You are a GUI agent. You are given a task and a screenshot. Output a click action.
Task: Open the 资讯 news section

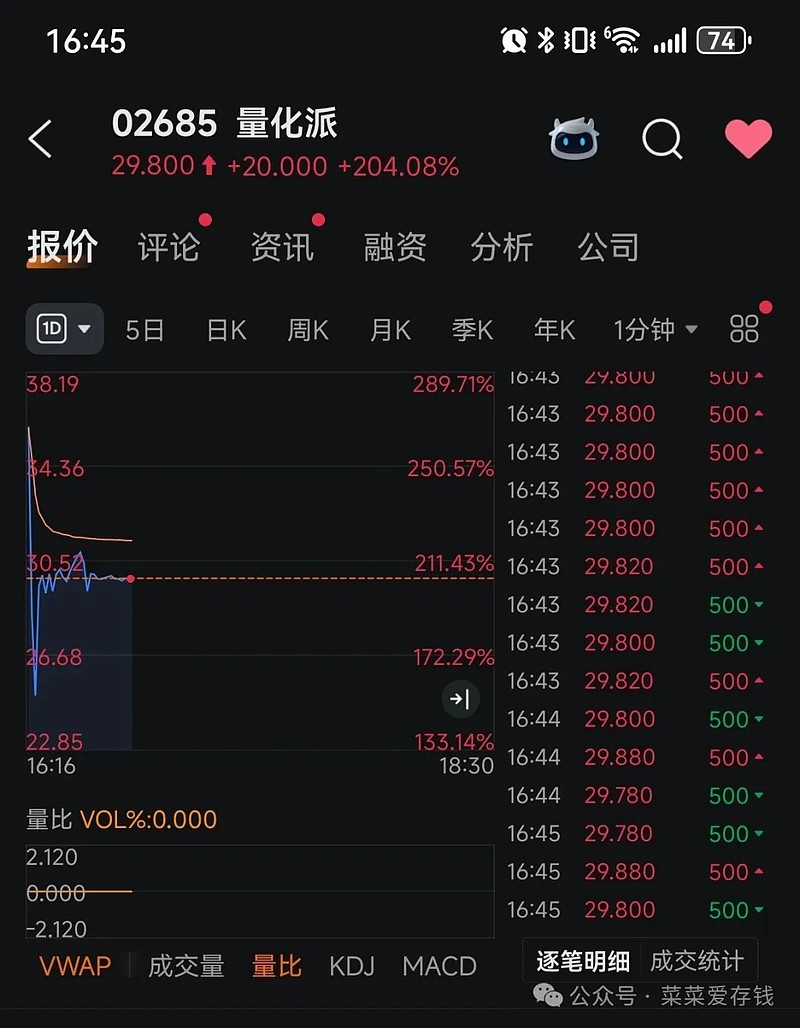pyautogui.click(x=281, y=246)
